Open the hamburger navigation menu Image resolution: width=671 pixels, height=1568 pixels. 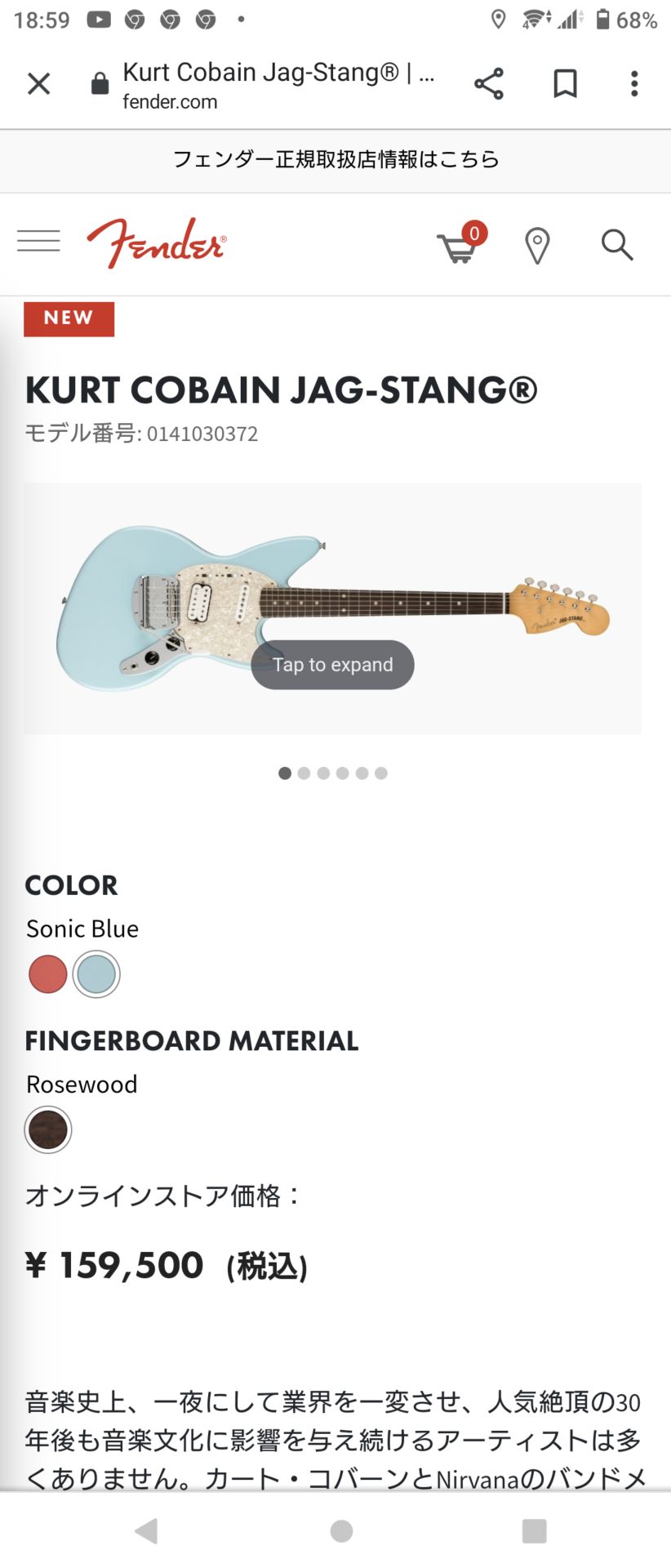click(x=38, y=241)
